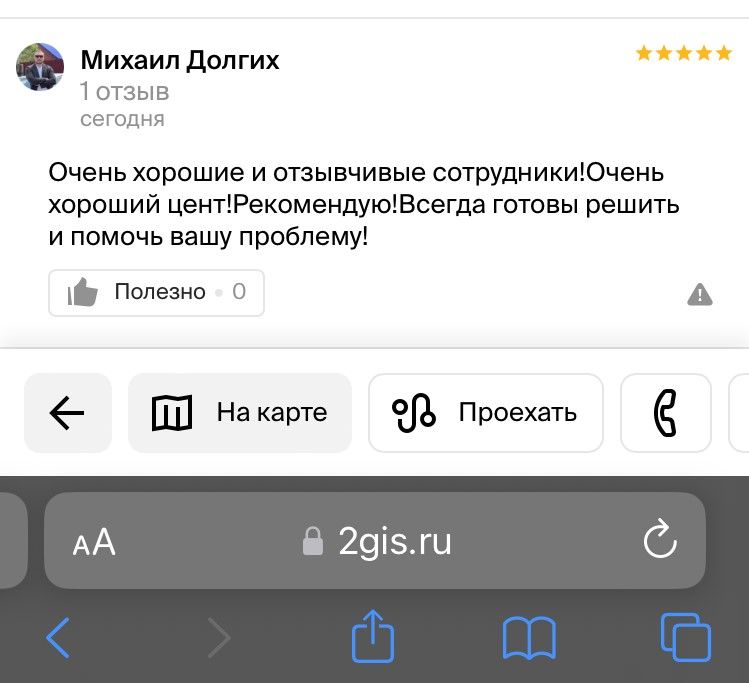Open Михаил Долгих's profile avatar
749x683 pixels.
click(40, 68)
